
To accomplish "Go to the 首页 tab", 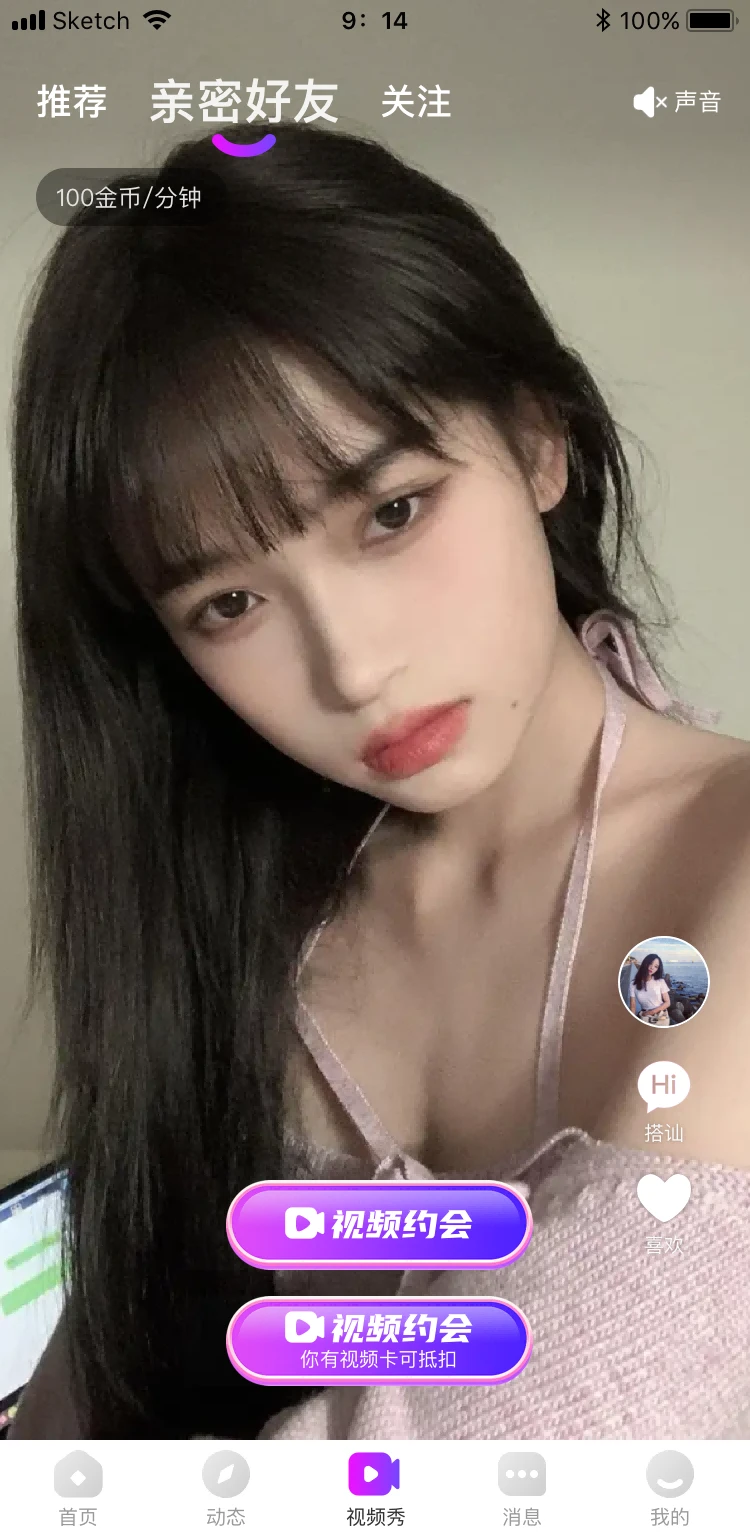I will (78, 1488).
